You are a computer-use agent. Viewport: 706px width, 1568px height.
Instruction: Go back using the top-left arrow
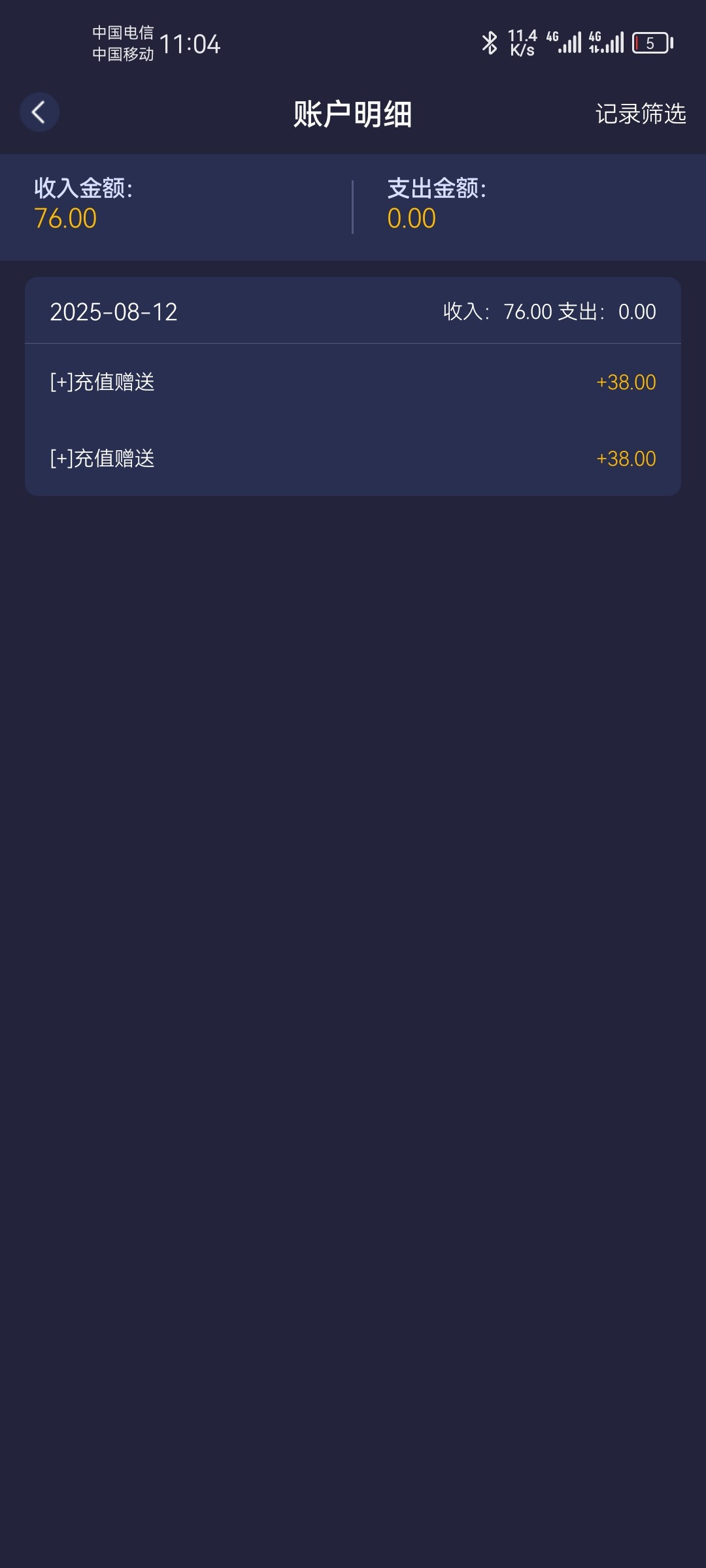pyautogui.click(x=39, y=112)
